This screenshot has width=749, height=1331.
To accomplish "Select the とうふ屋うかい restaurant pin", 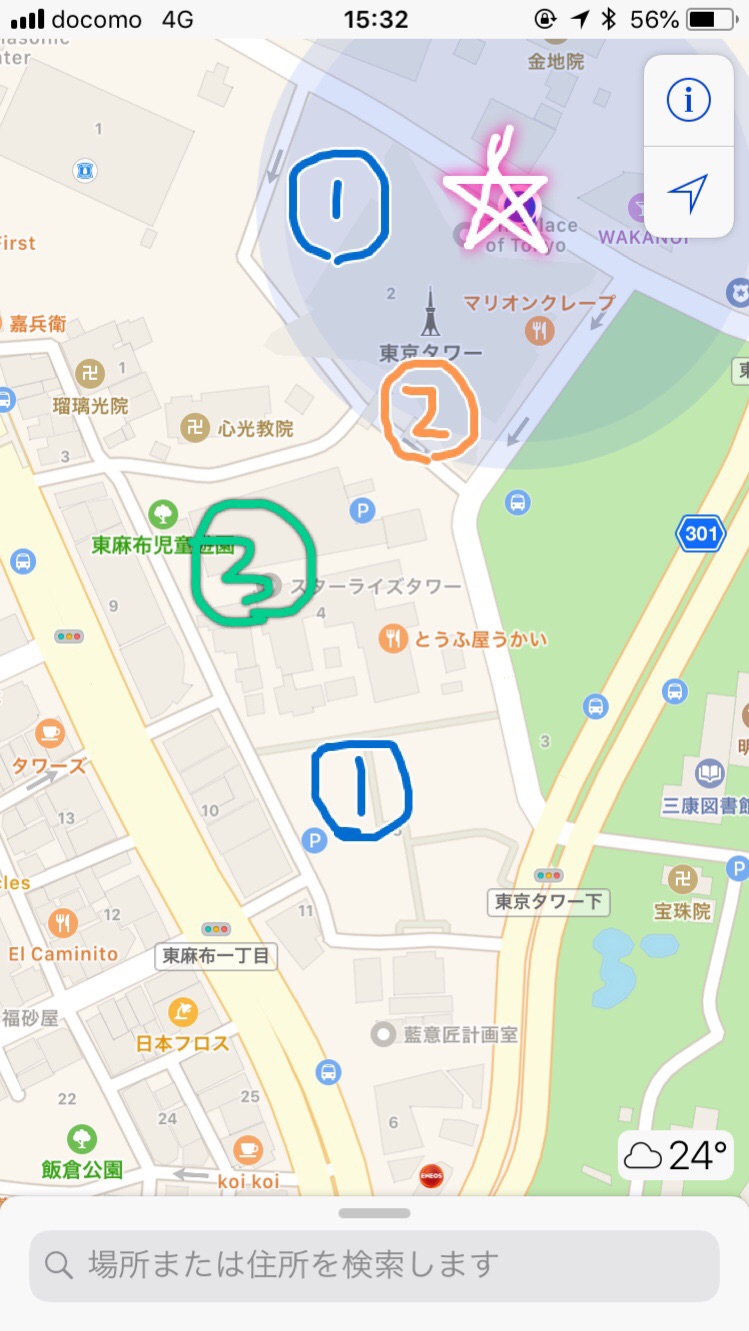I will [x=394, y=638].
